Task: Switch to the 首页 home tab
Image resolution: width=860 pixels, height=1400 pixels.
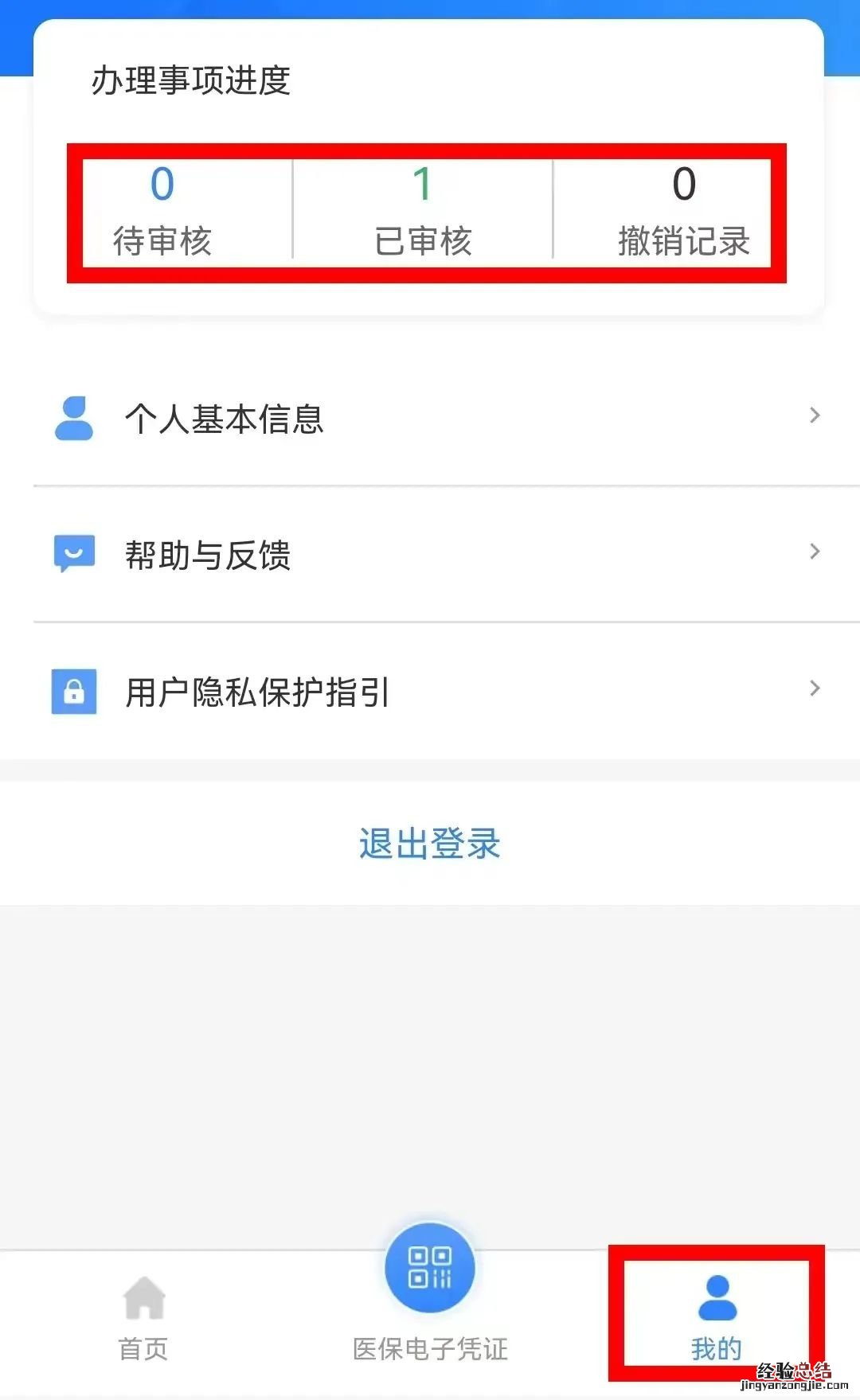Action: [143, 1318]
